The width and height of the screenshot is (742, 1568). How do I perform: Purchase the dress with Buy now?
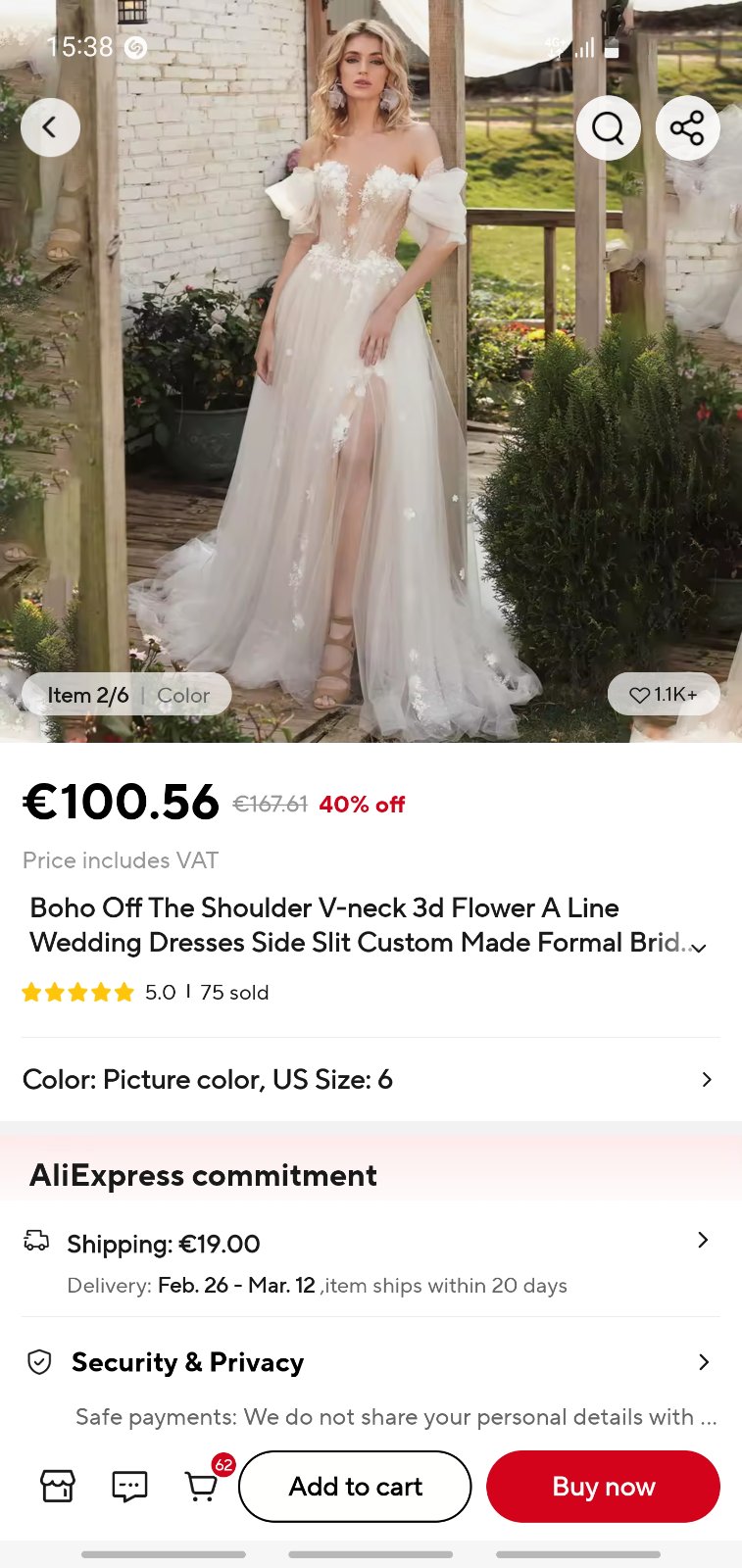click(x=603, y=1487)
